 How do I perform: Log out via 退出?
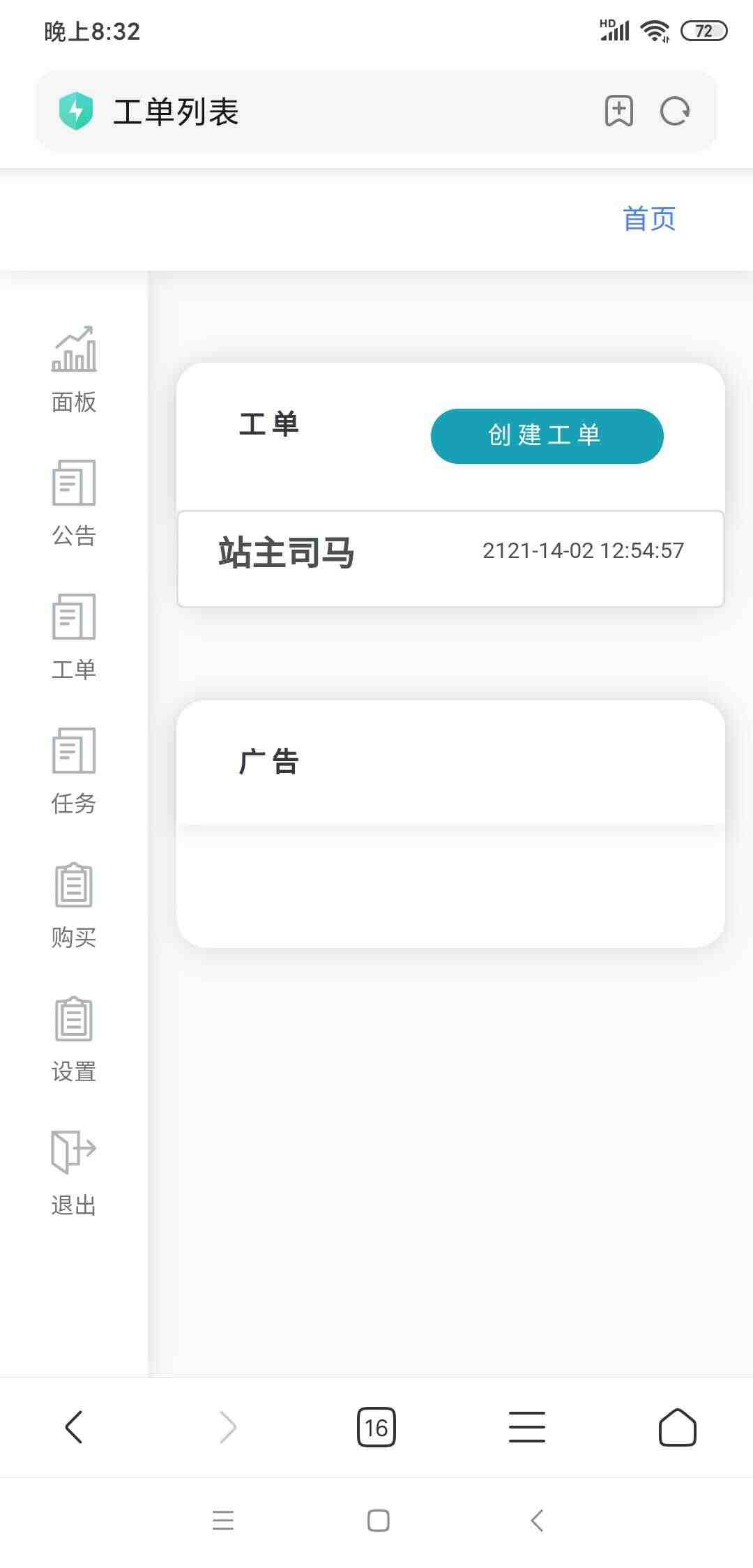point(74,1173)
